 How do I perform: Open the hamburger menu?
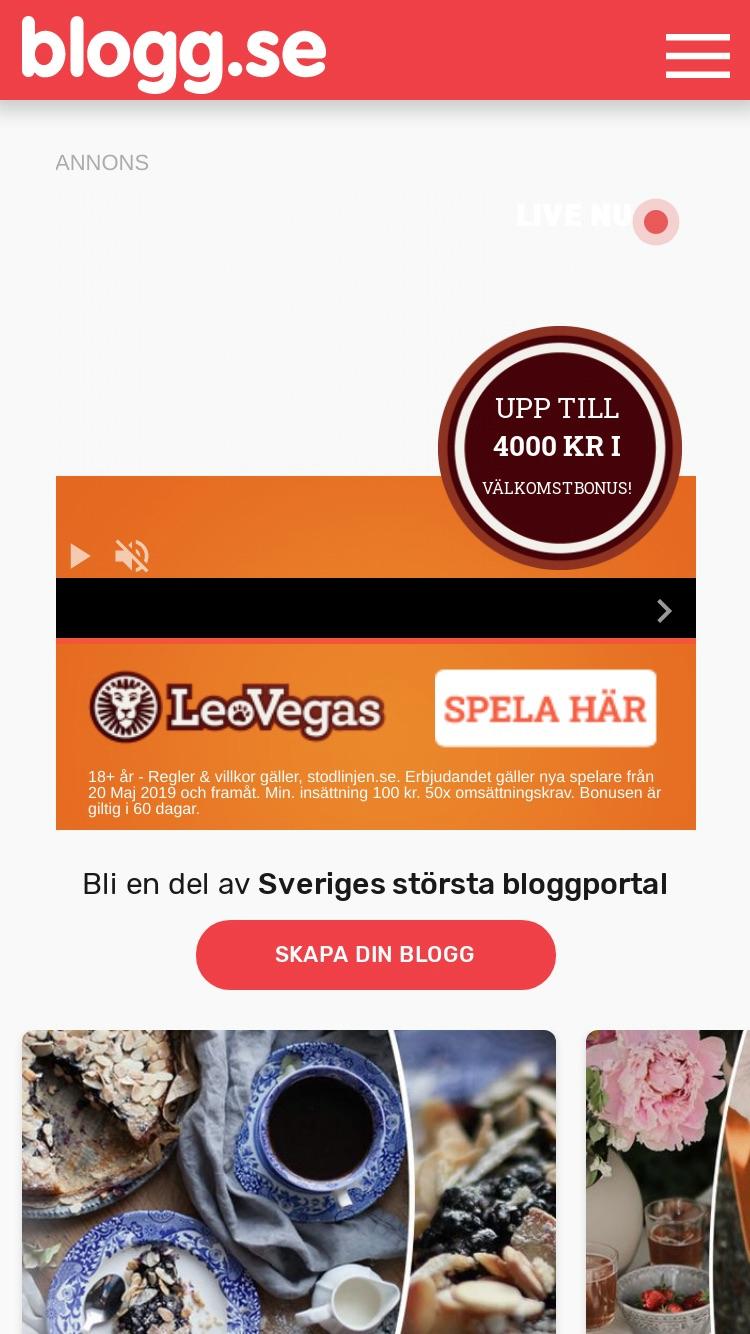pos(698,55)
